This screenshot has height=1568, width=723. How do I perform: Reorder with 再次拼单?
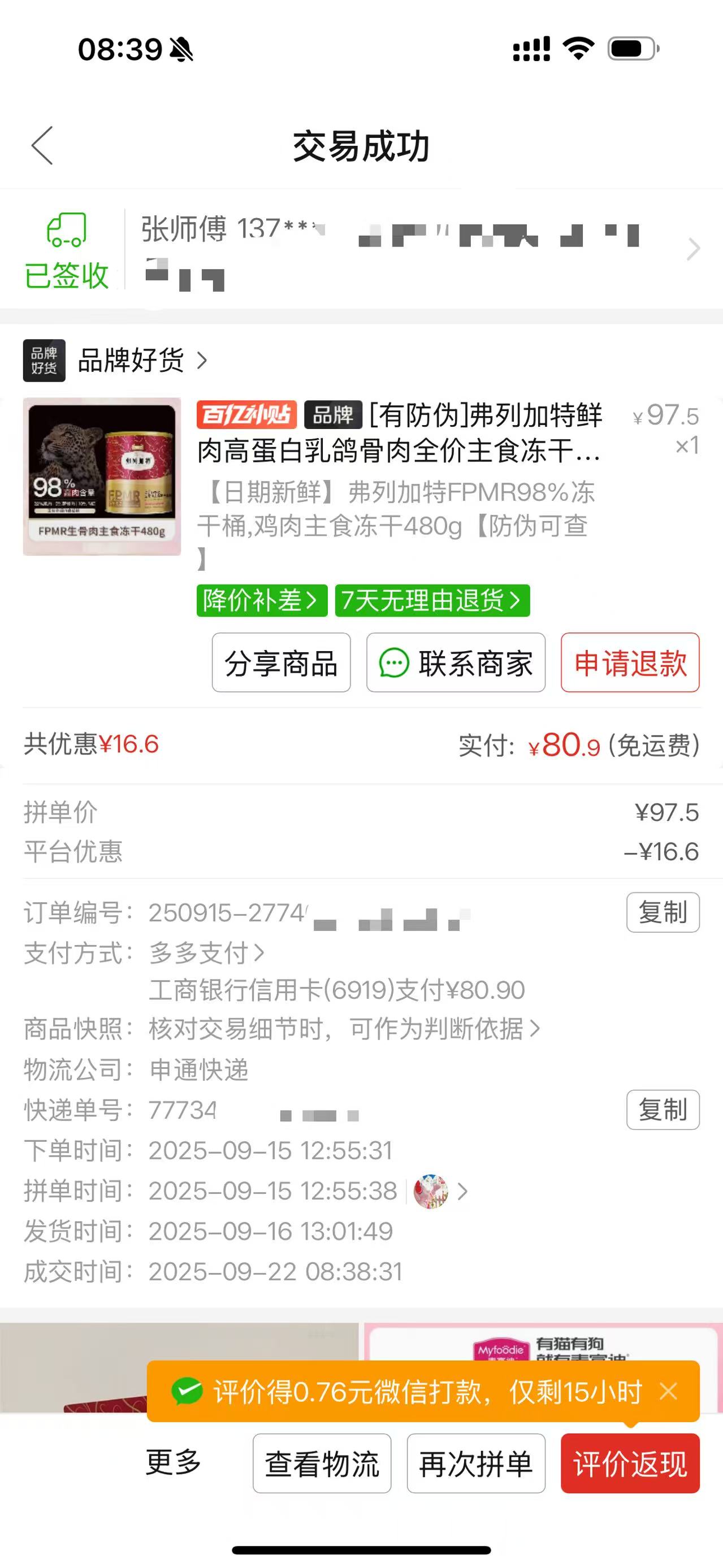(476, 1464)
